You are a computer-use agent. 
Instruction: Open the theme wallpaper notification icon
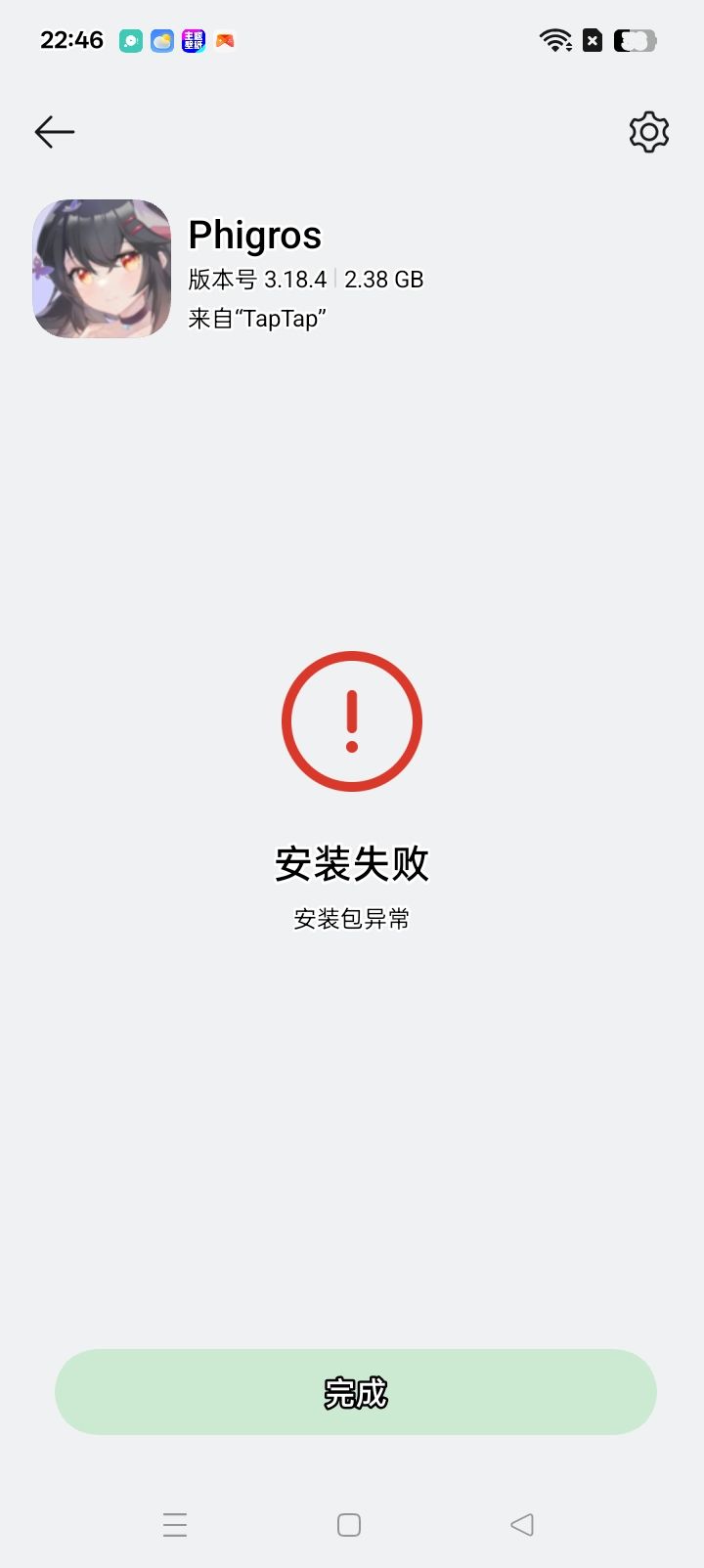click(x=193, y=40)
